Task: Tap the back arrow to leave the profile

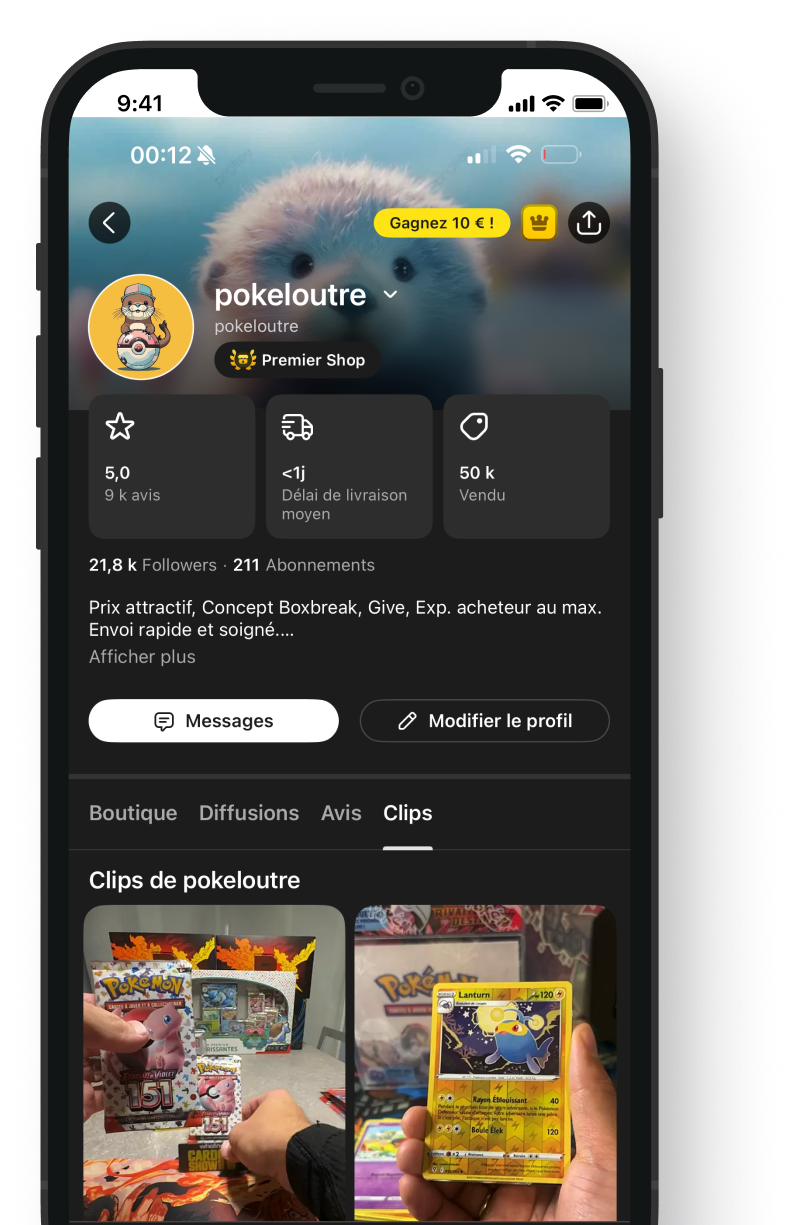Action: coord(110,222)
